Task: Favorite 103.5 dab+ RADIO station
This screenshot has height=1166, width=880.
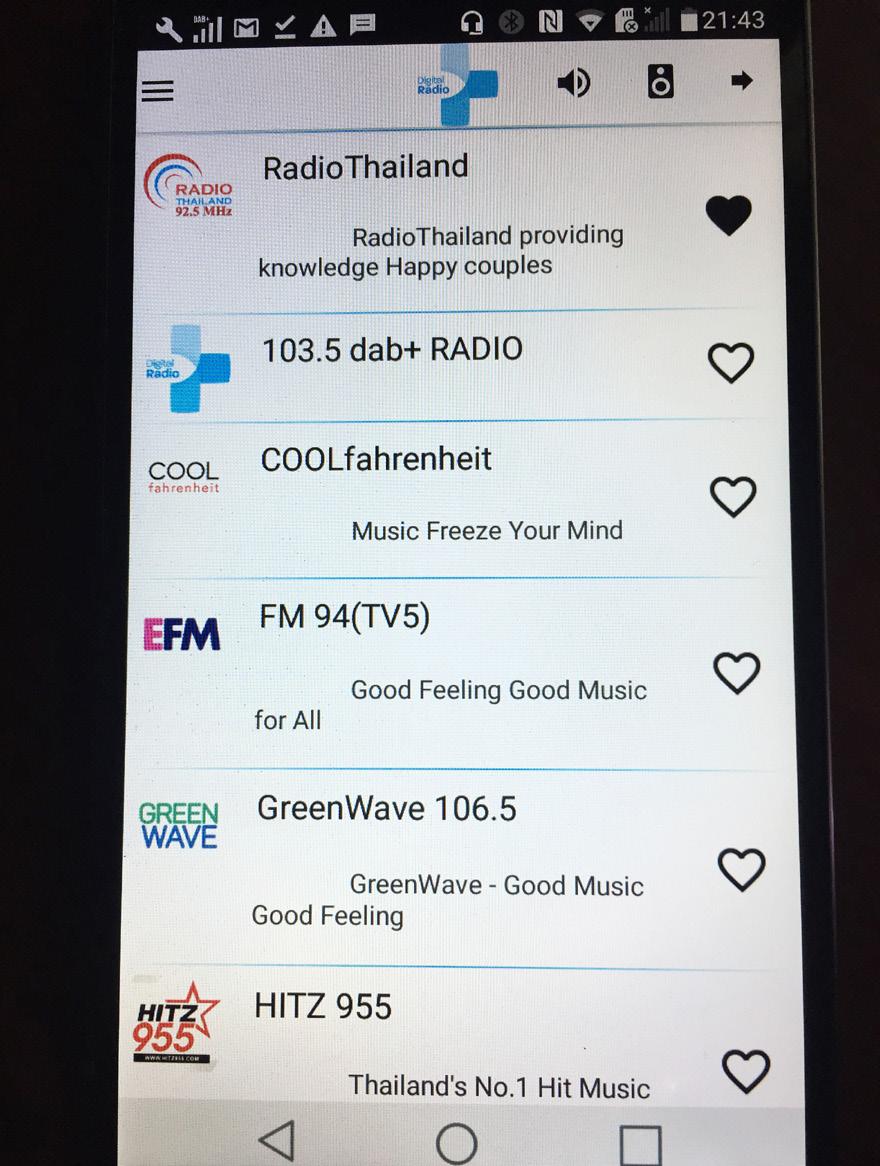Action: 731,363
